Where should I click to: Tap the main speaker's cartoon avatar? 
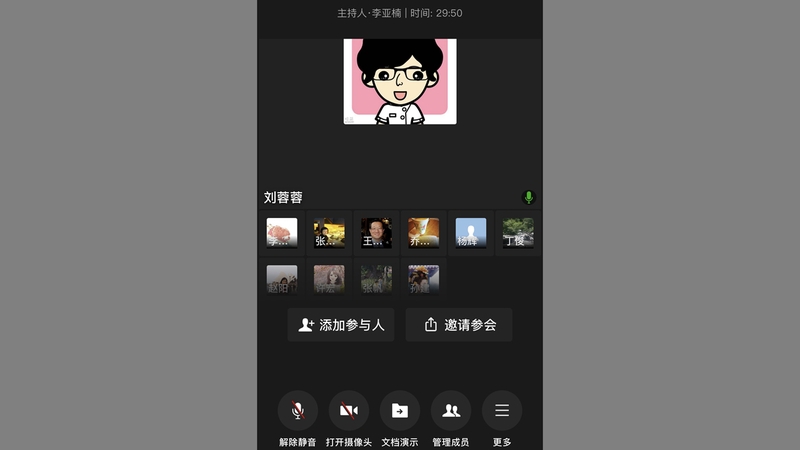(x=400, y=81)
